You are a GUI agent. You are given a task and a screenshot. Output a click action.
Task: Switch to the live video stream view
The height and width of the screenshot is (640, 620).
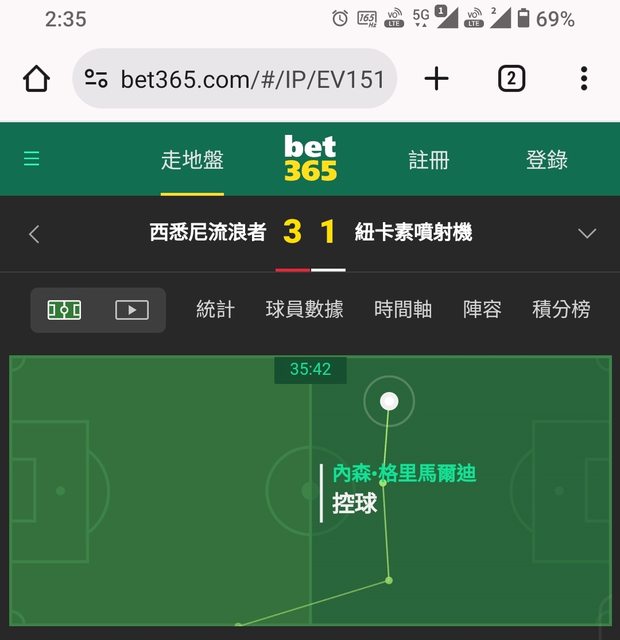pyautogui.click(x=131, y=310)
